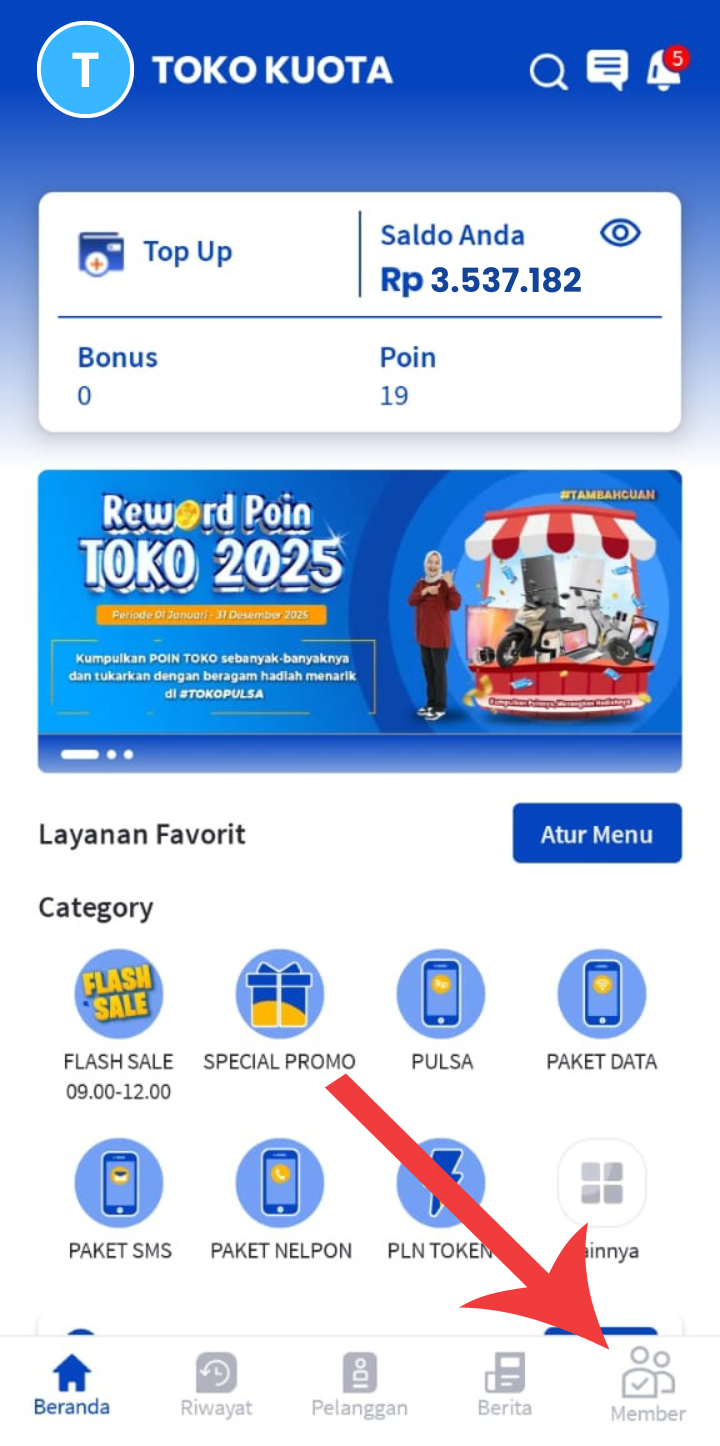Select the Paket Data category
Image resolution: width=720 pixels, height=1446 pixels.
tap(601, 995)
